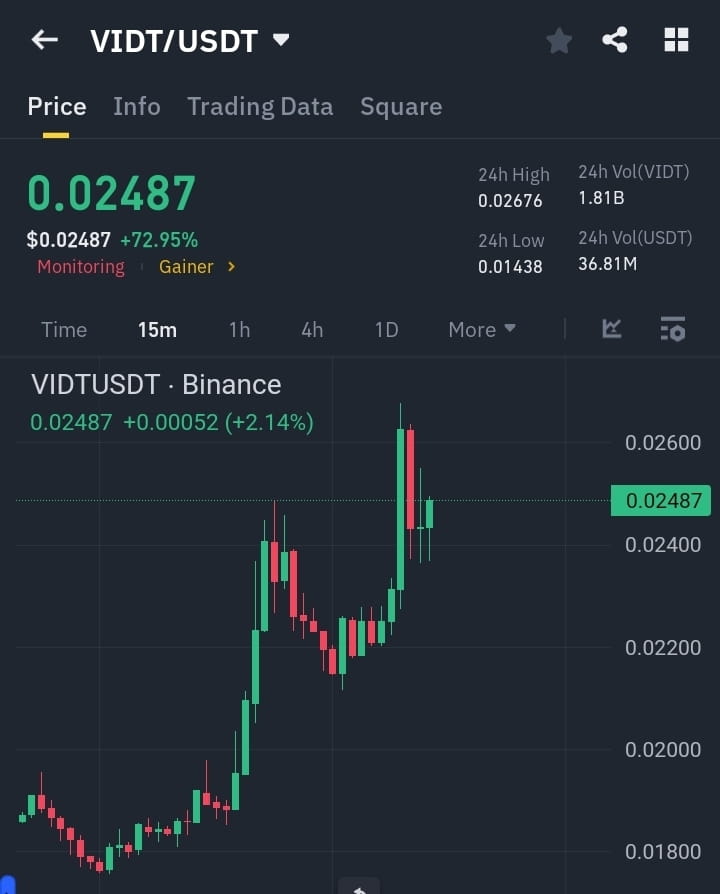Switch chart to Time view
Screen dimensions: 720x894
pyautogui.click(x=63, y=329)
